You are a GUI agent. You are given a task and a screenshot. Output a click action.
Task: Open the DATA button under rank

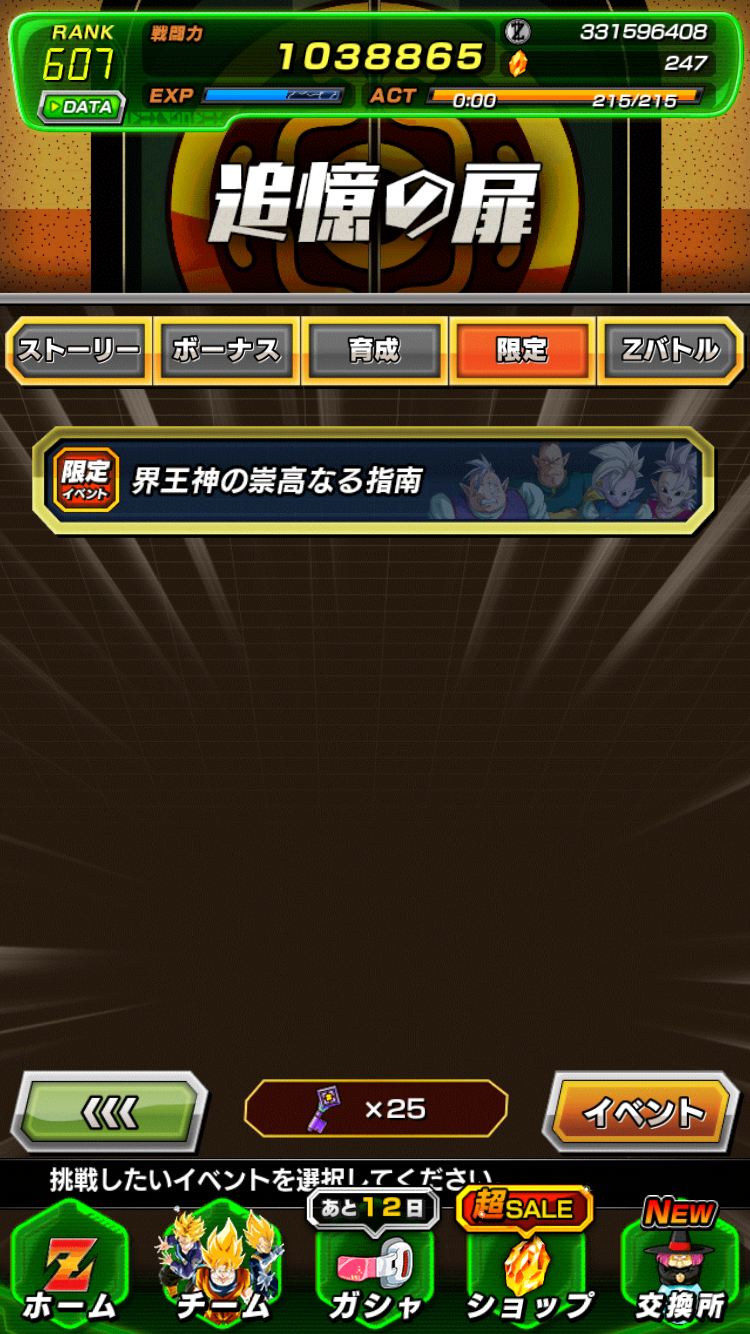[x=81, y=107]
